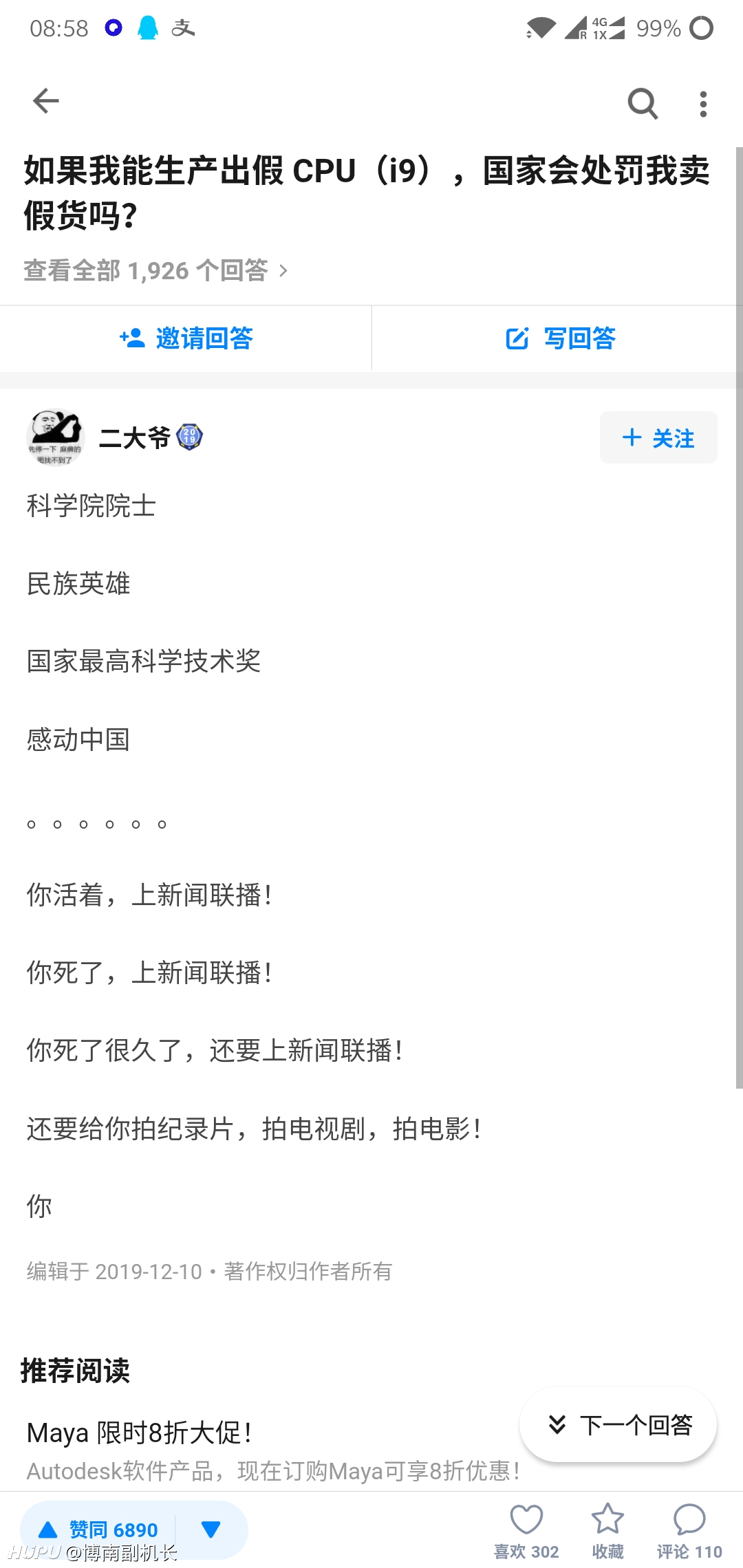743x1568 pixels.
Task: Upvote the answer with 赞同 6890
Action: tap(98, 1529)
